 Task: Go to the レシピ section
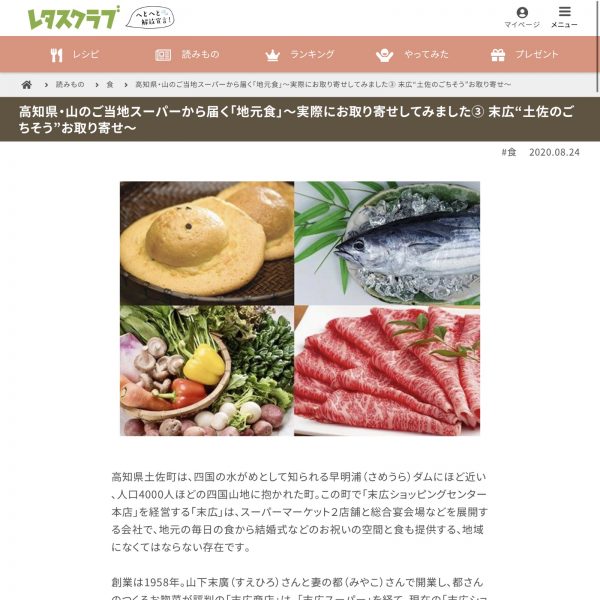75,55
